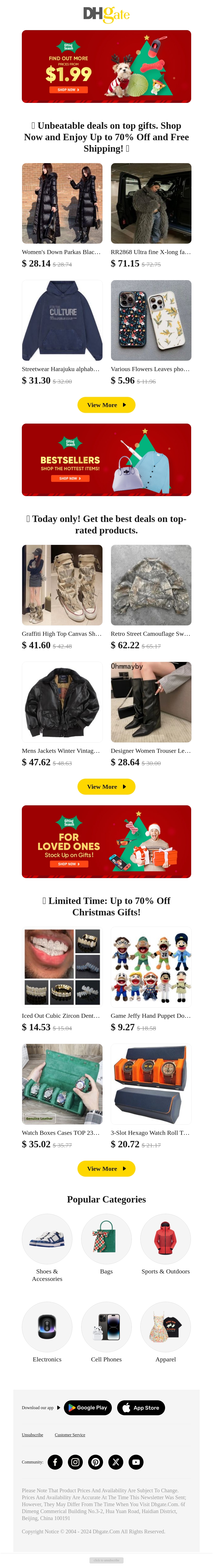
Task: Open the Streetwear Harajuku hoodie product
Action: (62, 320)
